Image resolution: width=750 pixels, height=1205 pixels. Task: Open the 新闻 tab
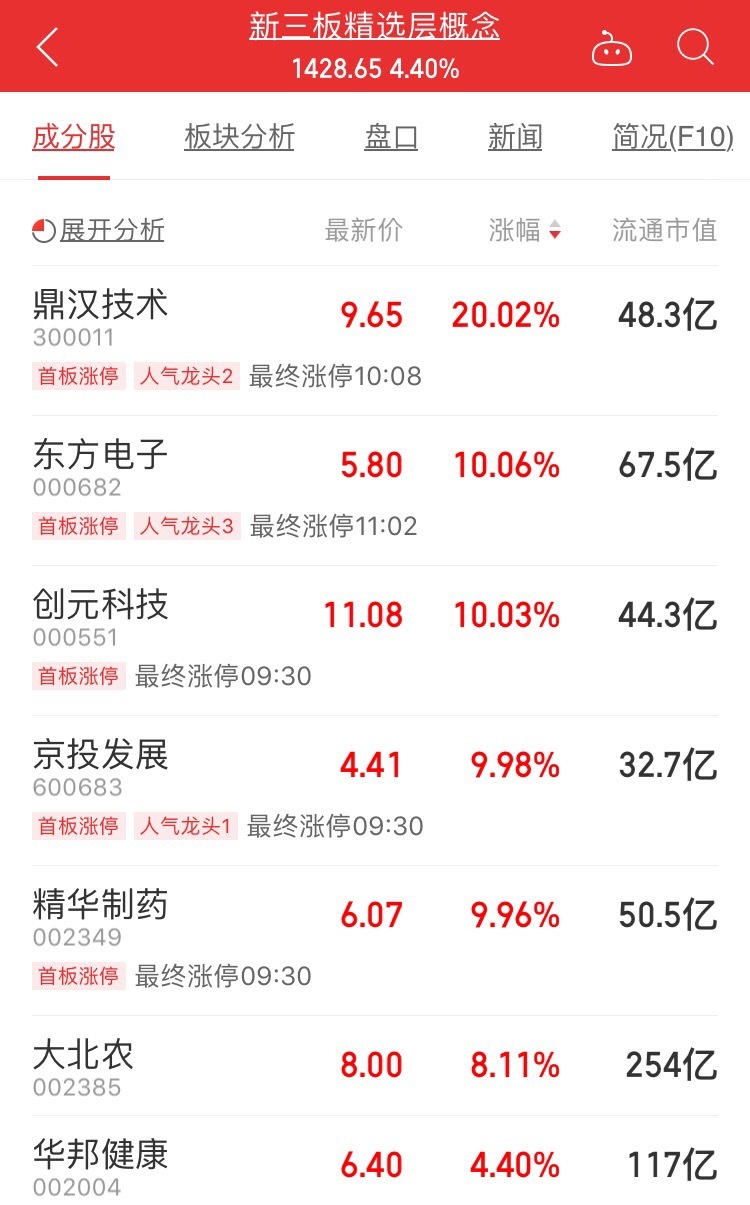click(x=515, y=137)
